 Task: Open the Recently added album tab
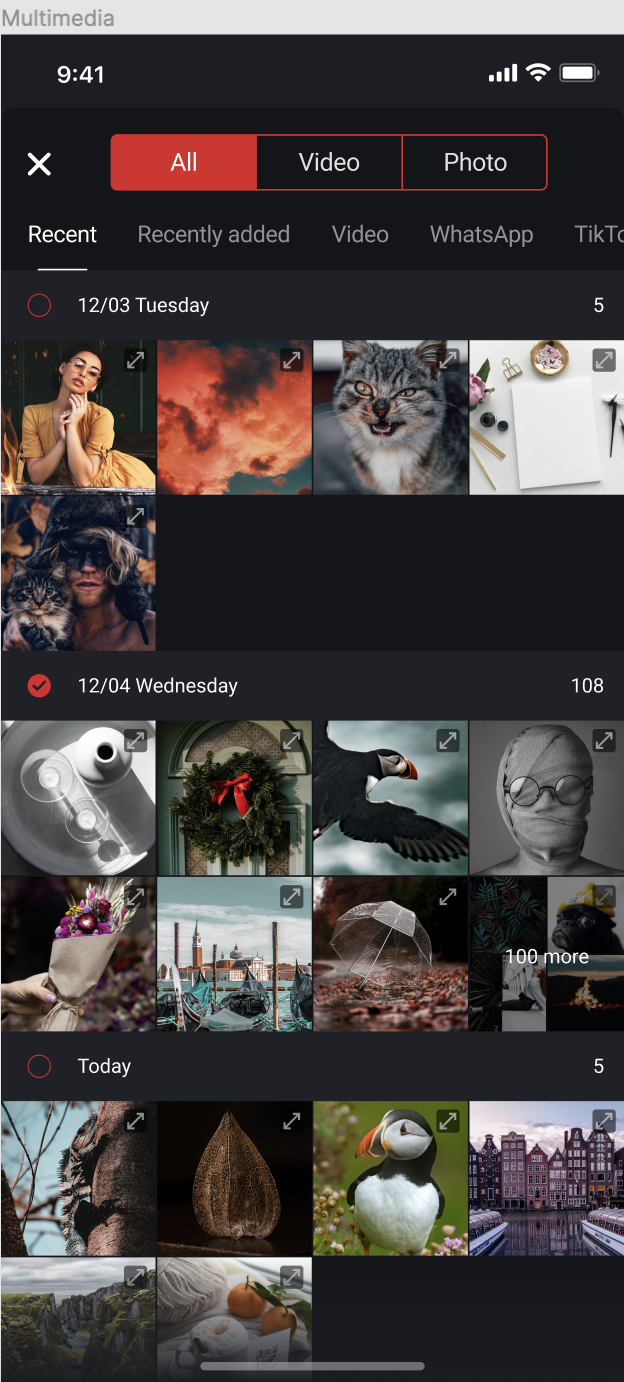pyautogui.click(x=213, y=235)
